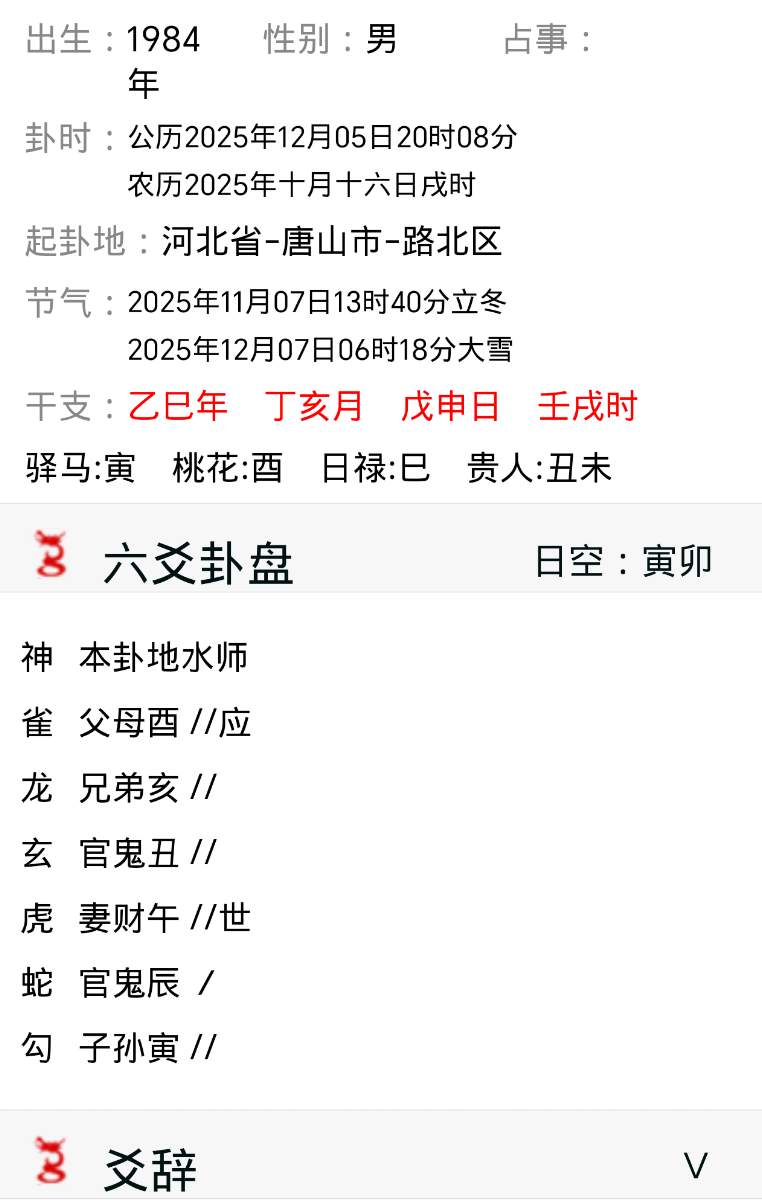Select the 驿马:寅 indicator
The width and height of the screenshot is (762, 1200).
[x=80, y=467]
